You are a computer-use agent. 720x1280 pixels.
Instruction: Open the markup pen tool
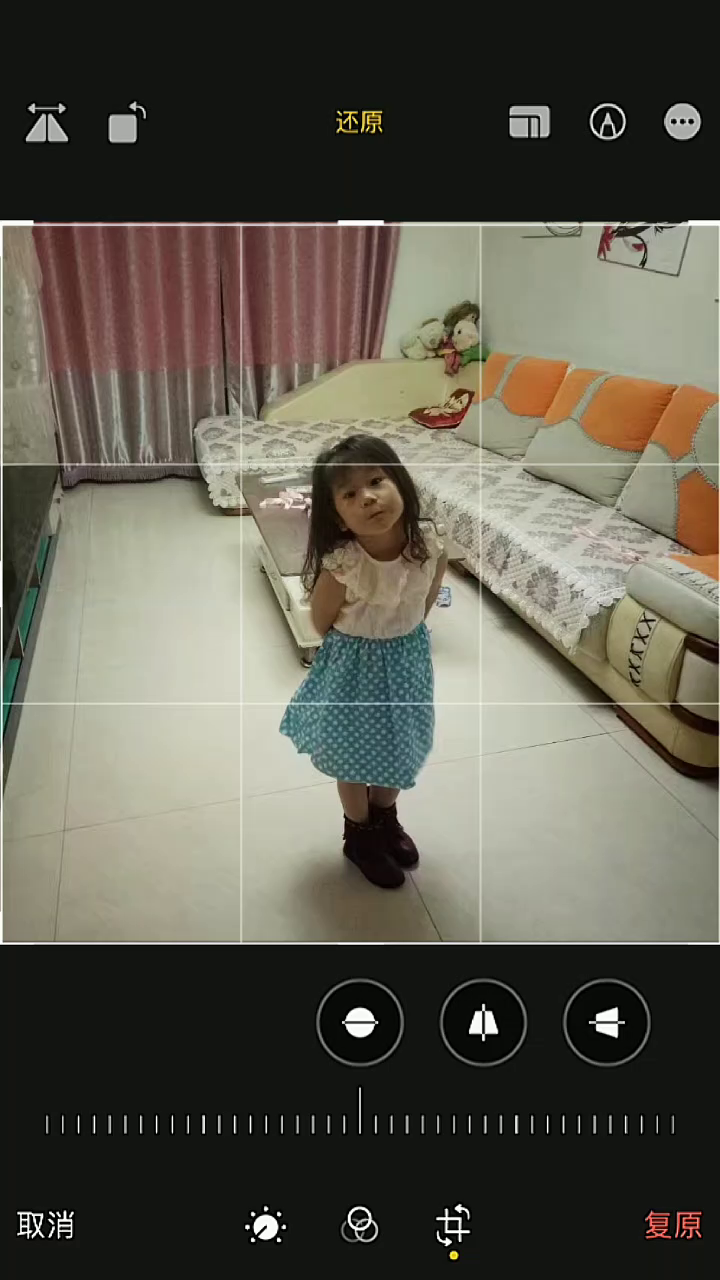click(x=607, y=123)
